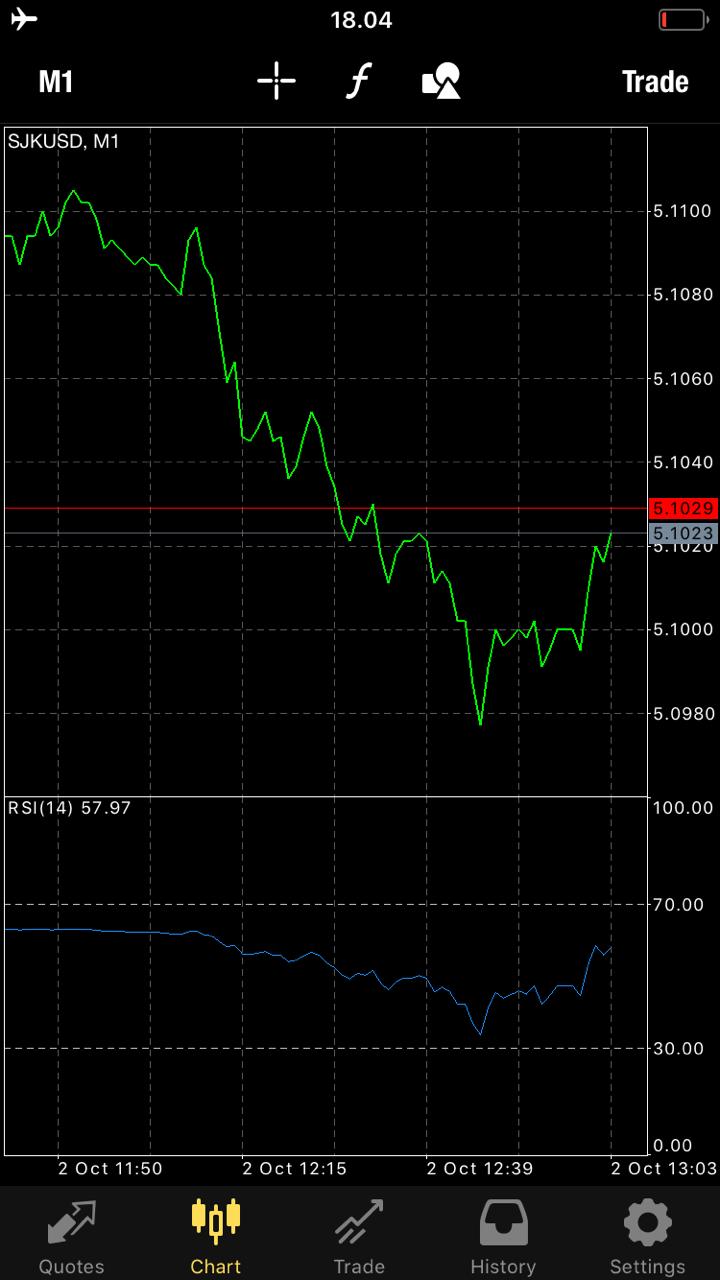This screenshot has height=1280, width=720.
Task: Open the indicators function menu
Action: point(359,81)
